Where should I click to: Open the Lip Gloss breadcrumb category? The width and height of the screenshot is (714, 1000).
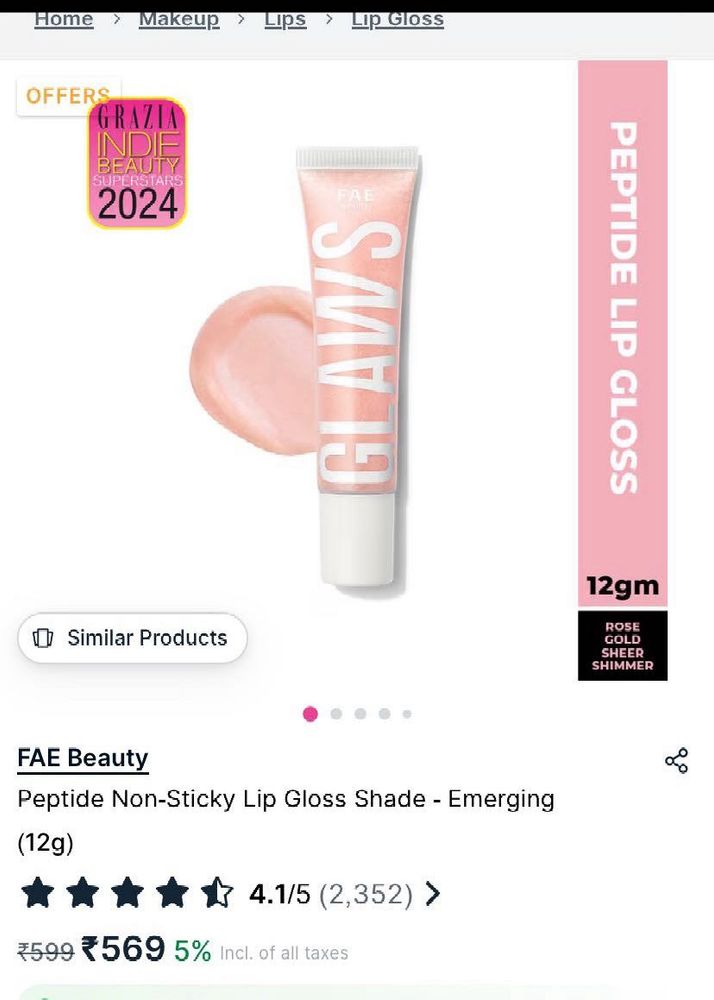[397, 19]
